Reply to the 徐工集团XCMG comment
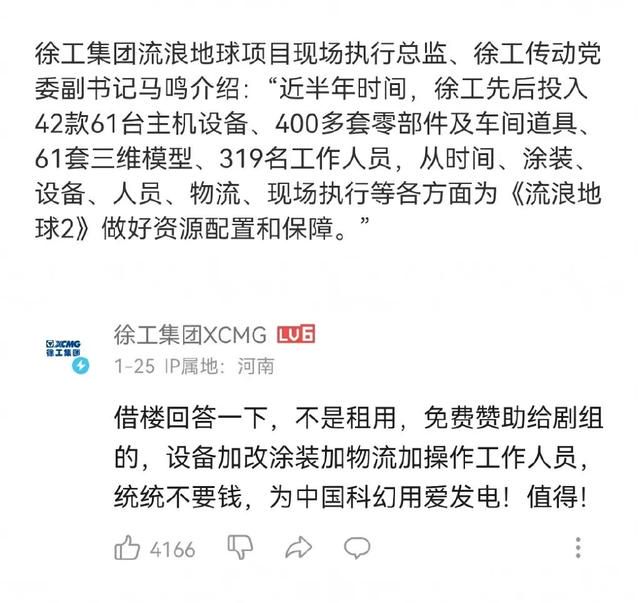The width and height of the screenshot is (640, 603). click(357, 547)
